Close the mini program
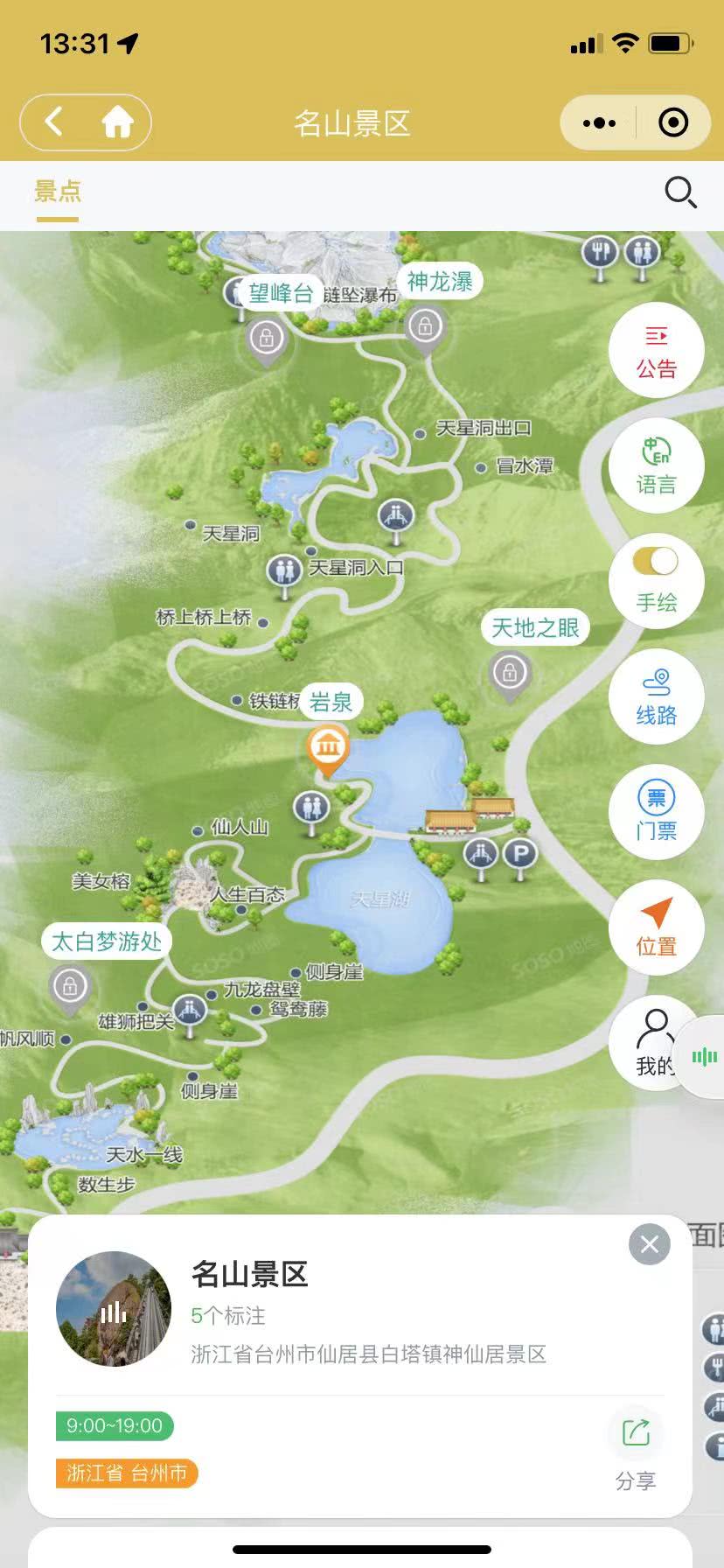 (x=672, y=123)
